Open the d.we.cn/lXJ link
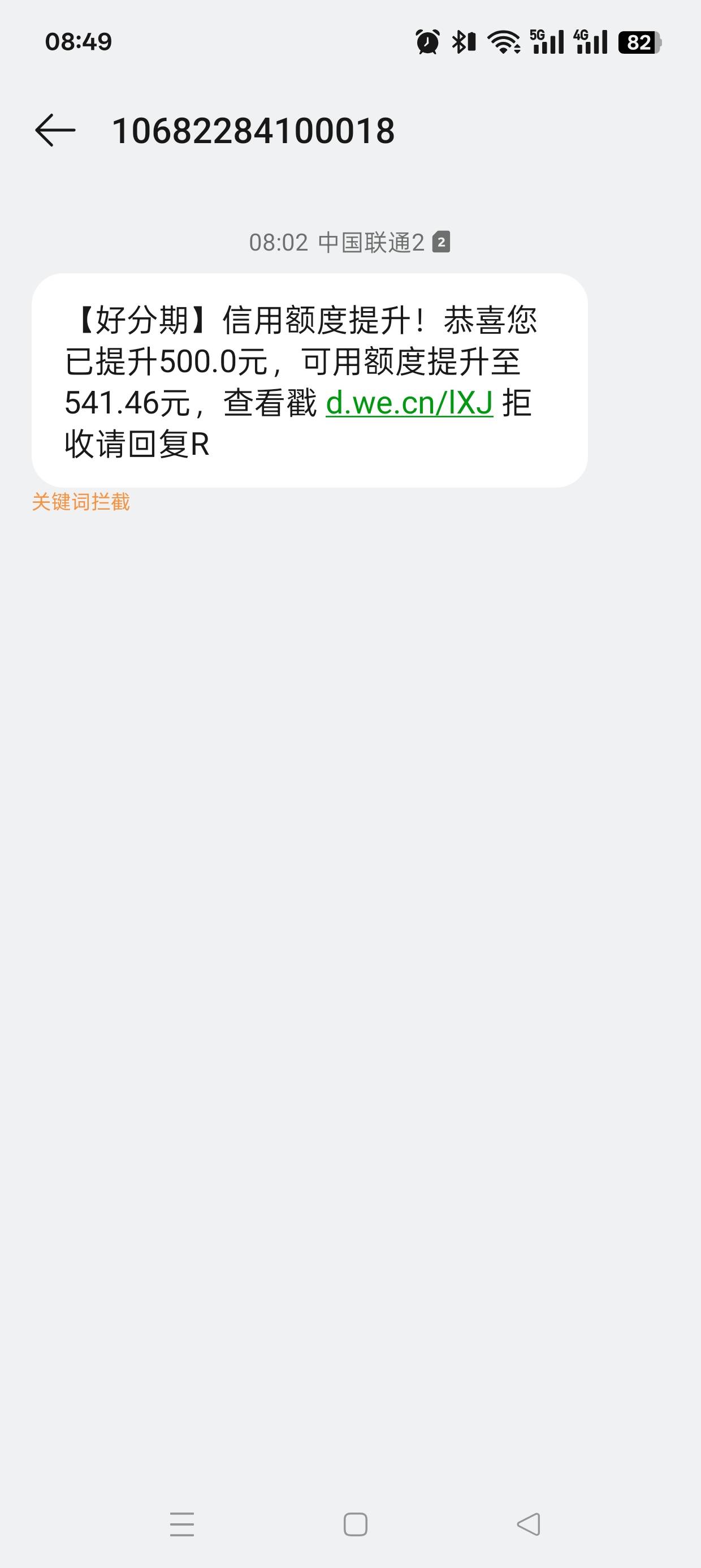This screenshot has width=701, height=1568. [409, 403]
